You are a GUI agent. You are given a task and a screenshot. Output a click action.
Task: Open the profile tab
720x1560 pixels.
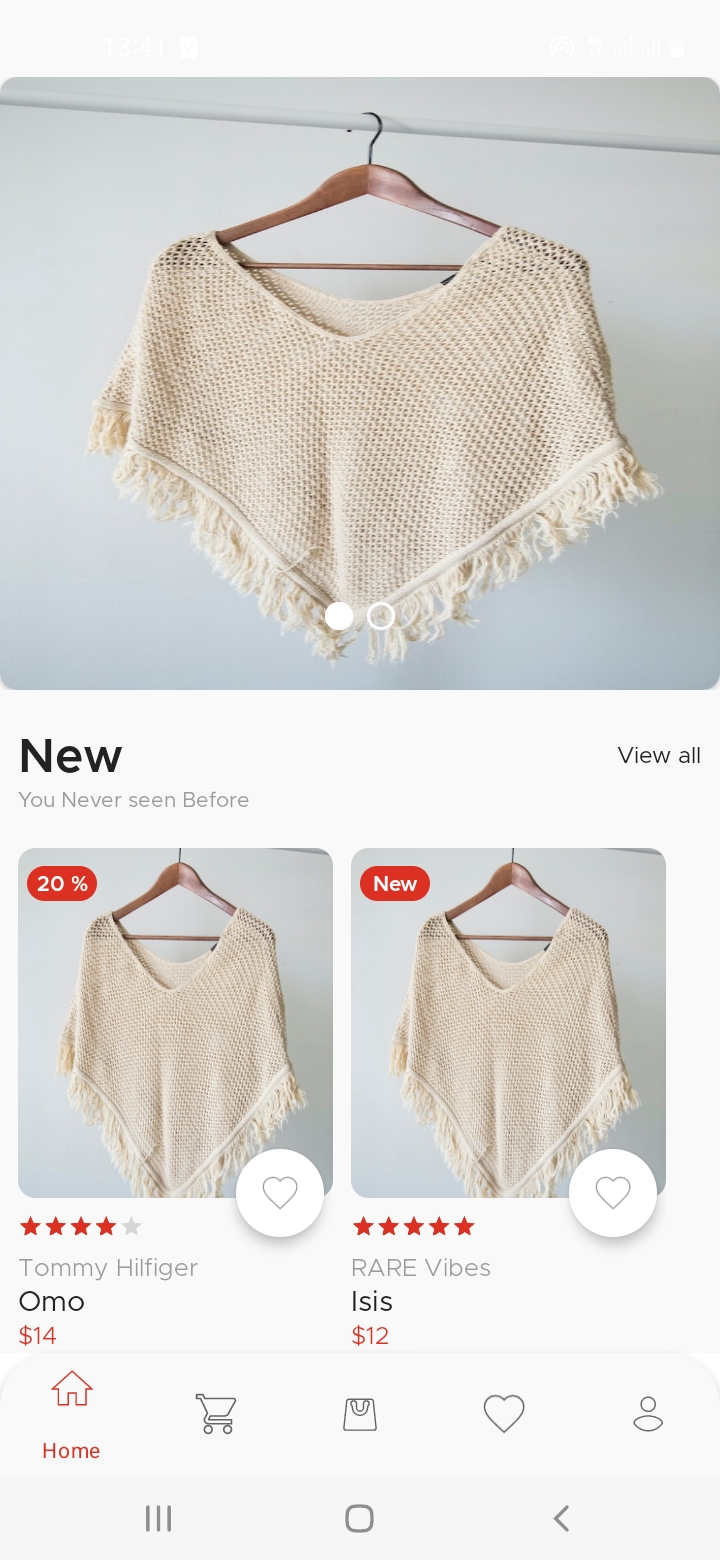pos(648,1413)
